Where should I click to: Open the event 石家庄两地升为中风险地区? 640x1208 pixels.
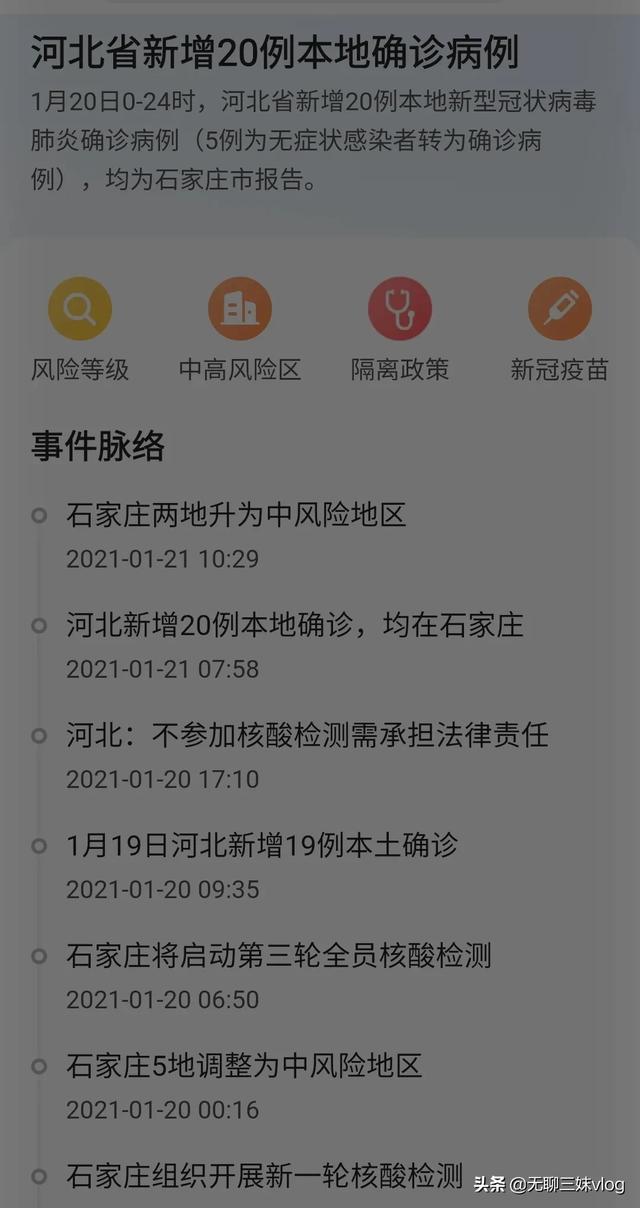(x=237, y=516)
